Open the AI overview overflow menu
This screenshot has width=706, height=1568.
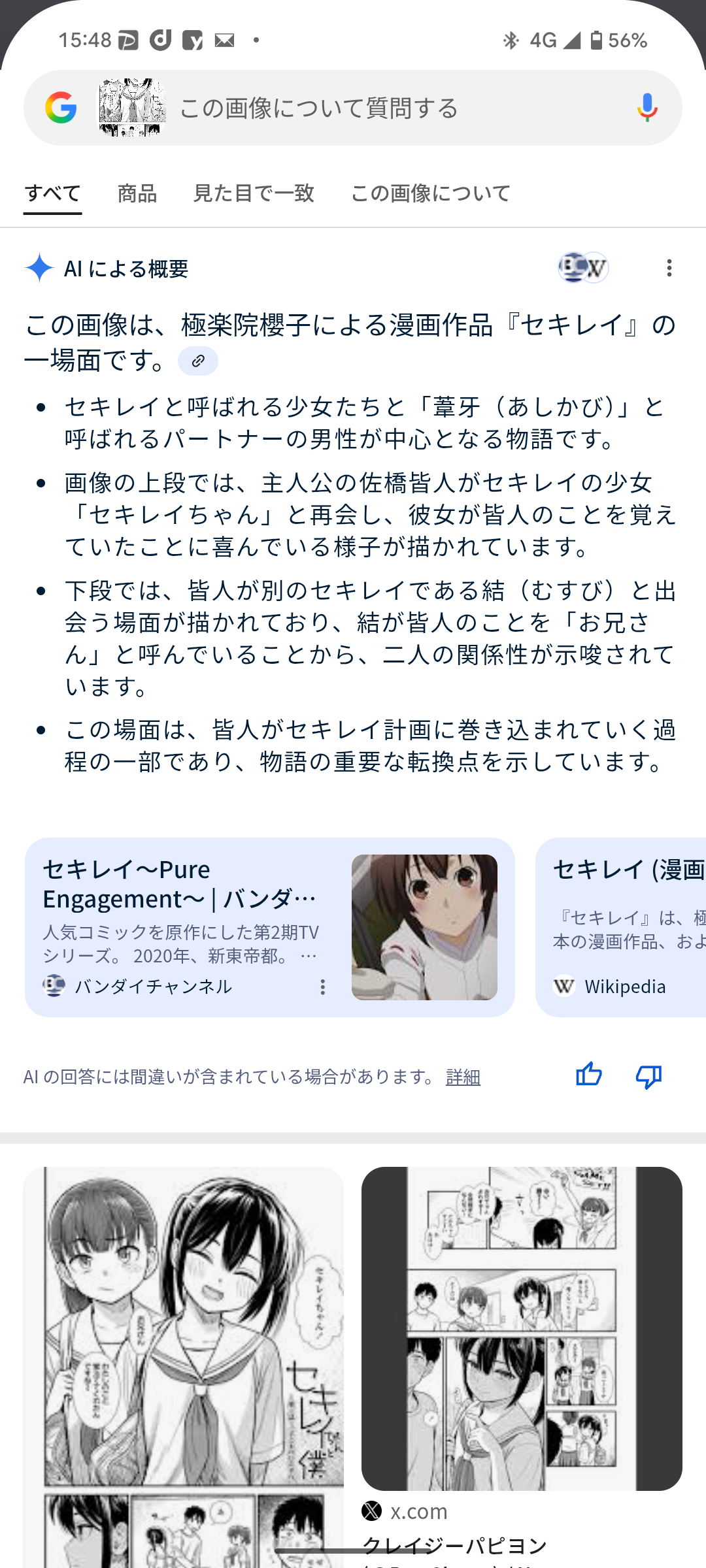coord(669,268)
